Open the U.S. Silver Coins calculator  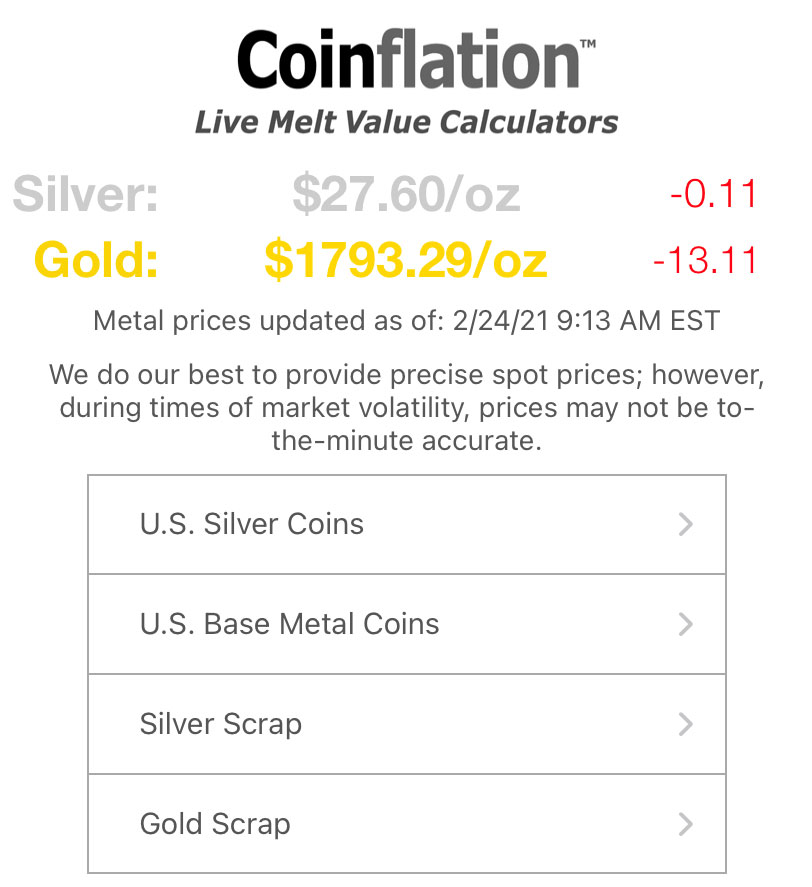406,524
